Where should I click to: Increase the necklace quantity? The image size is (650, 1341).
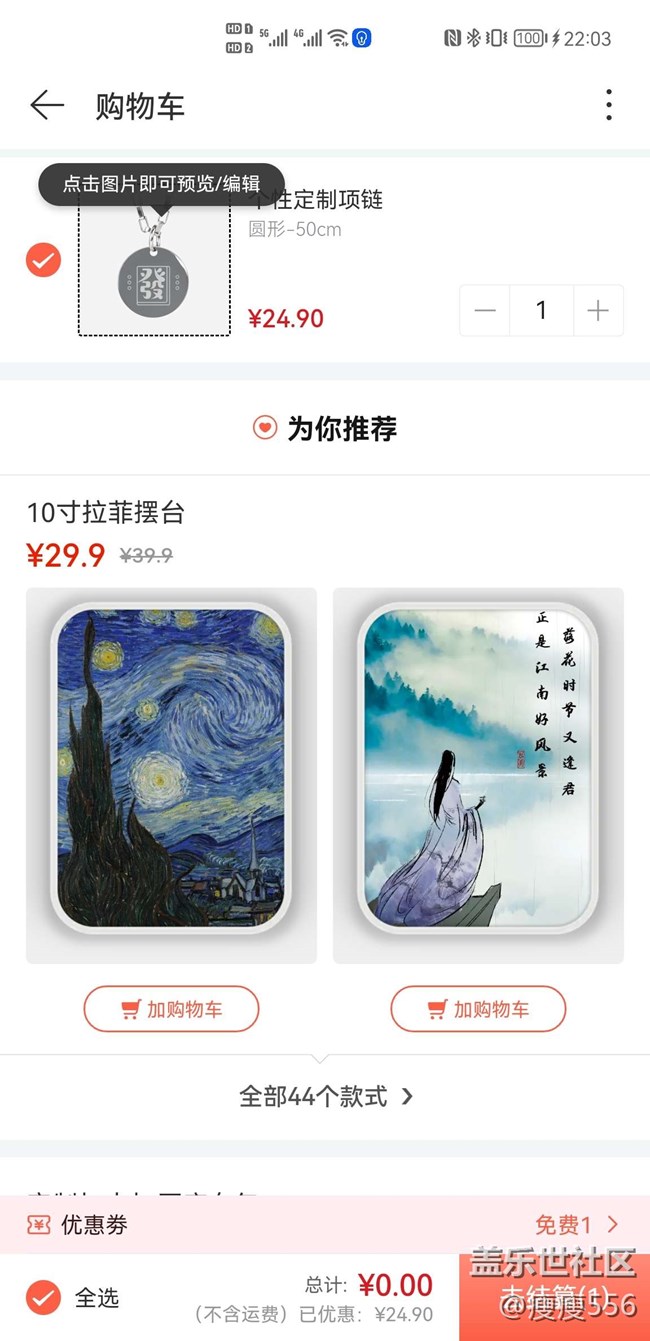point(598,310)
